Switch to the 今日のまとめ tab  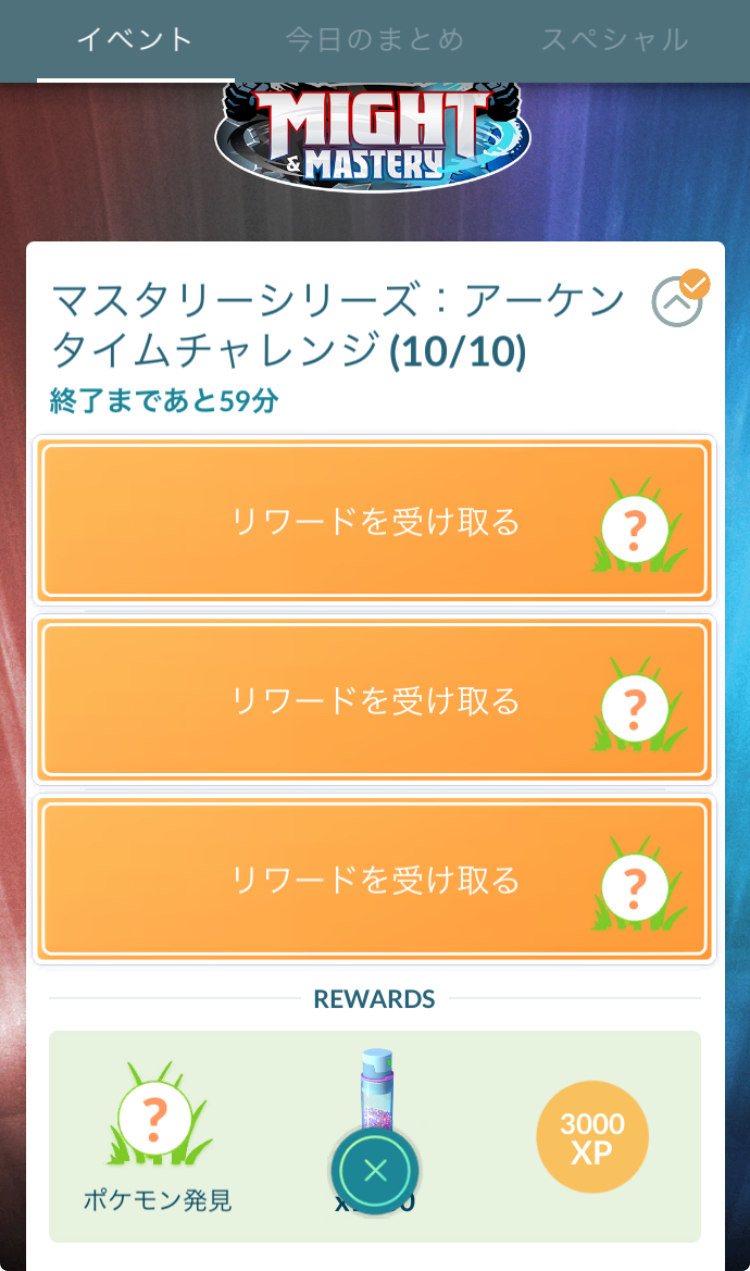point(375,40)
